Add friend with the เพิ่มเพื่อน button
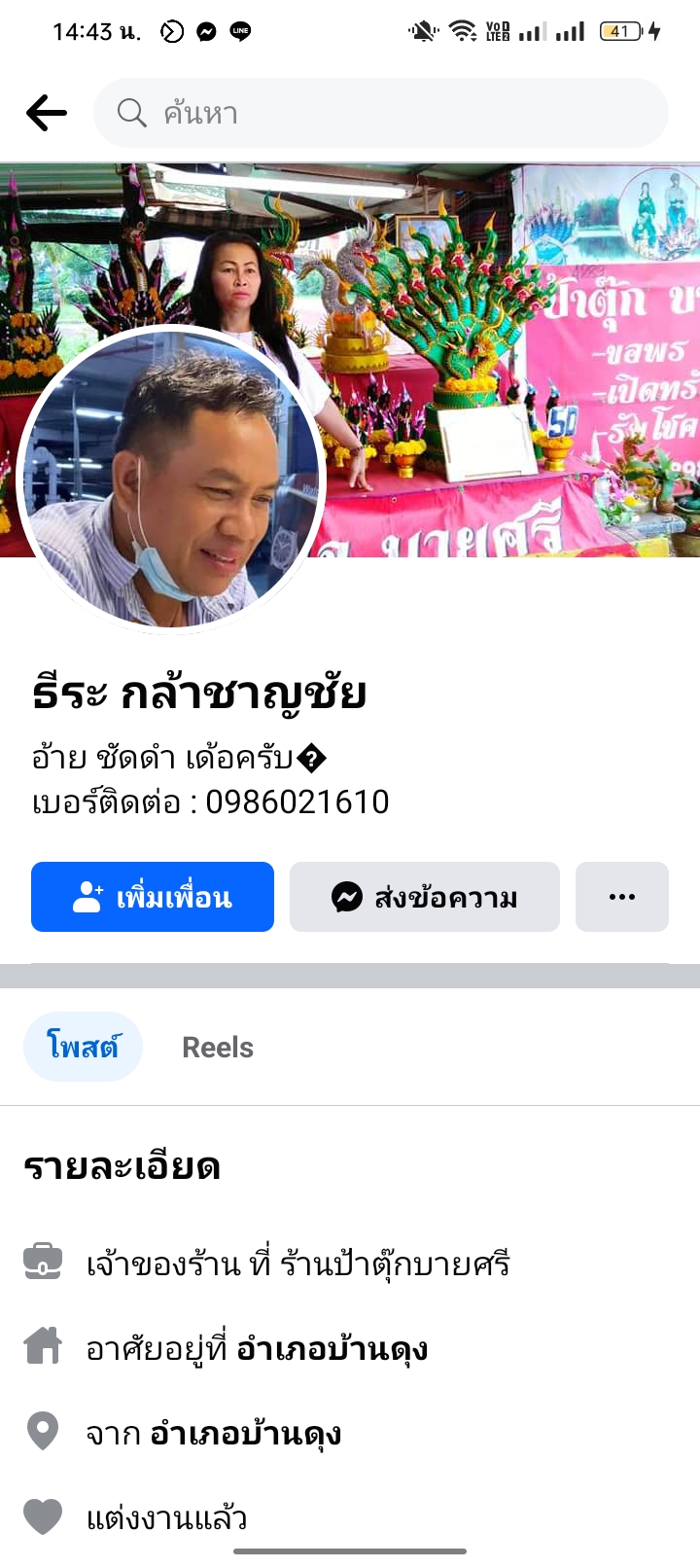This screenshot has height=1568, width=700. 153,897
